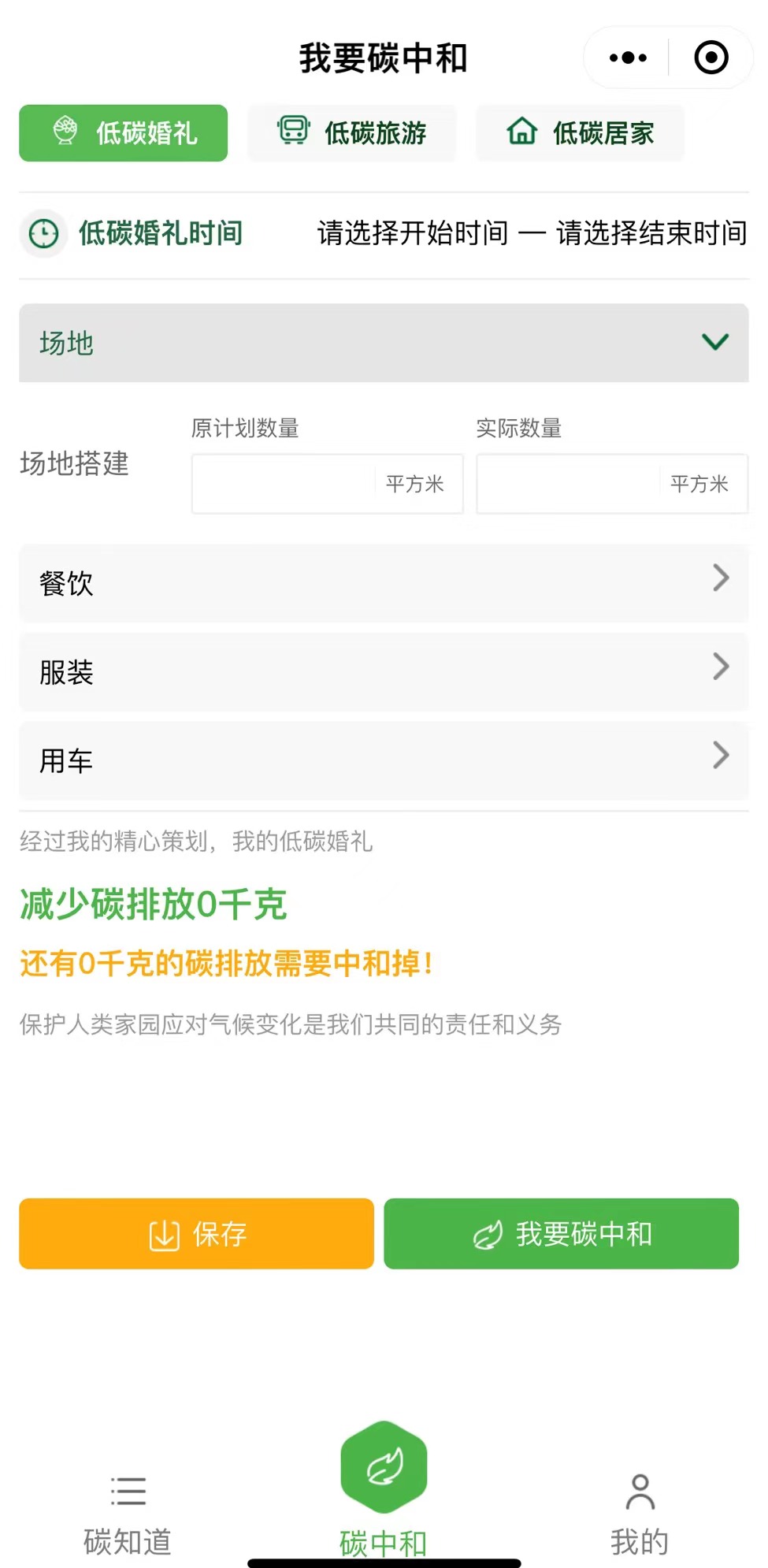Tap the 实际数量 square-meter input field
Viewport: 768px width, 1568px height.
coord(569,484)
